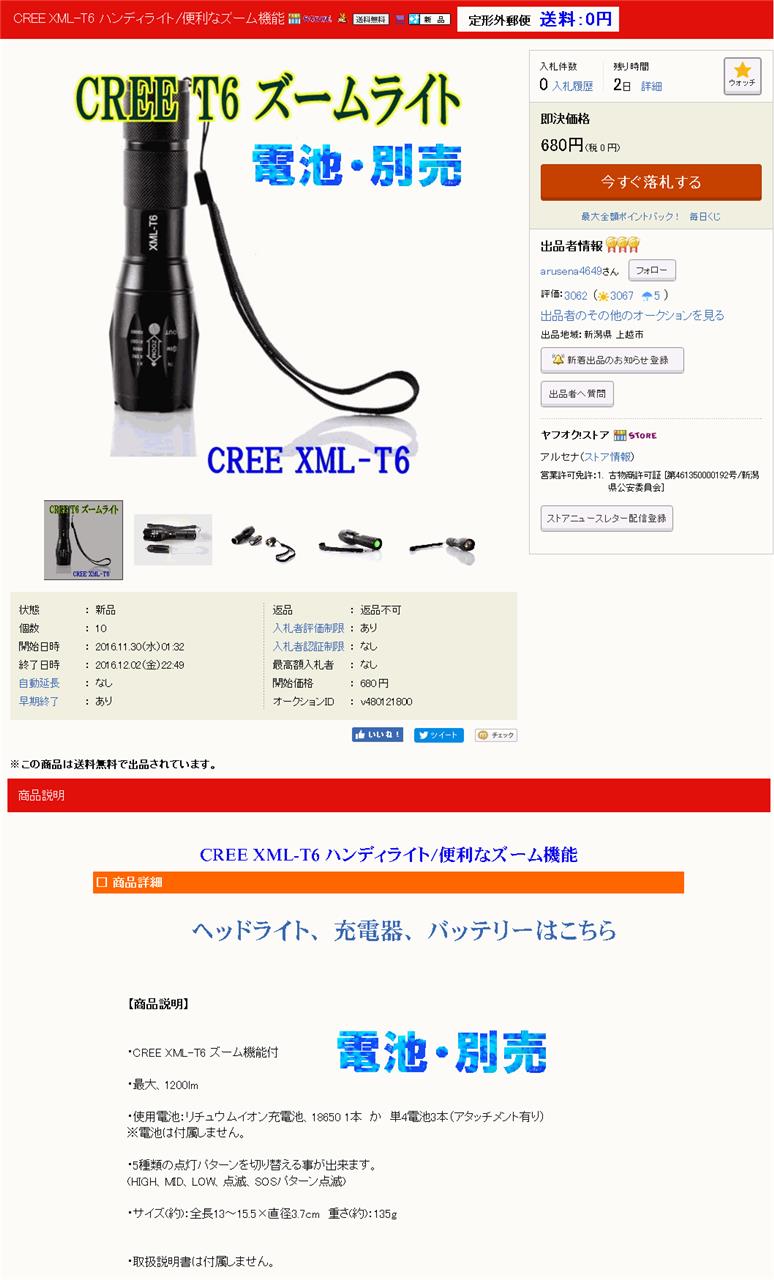Tap 新着出品のお知らせ登録 button
Image resolution: width=774 pixels, height=1280 pixels.
click(611, 360)
